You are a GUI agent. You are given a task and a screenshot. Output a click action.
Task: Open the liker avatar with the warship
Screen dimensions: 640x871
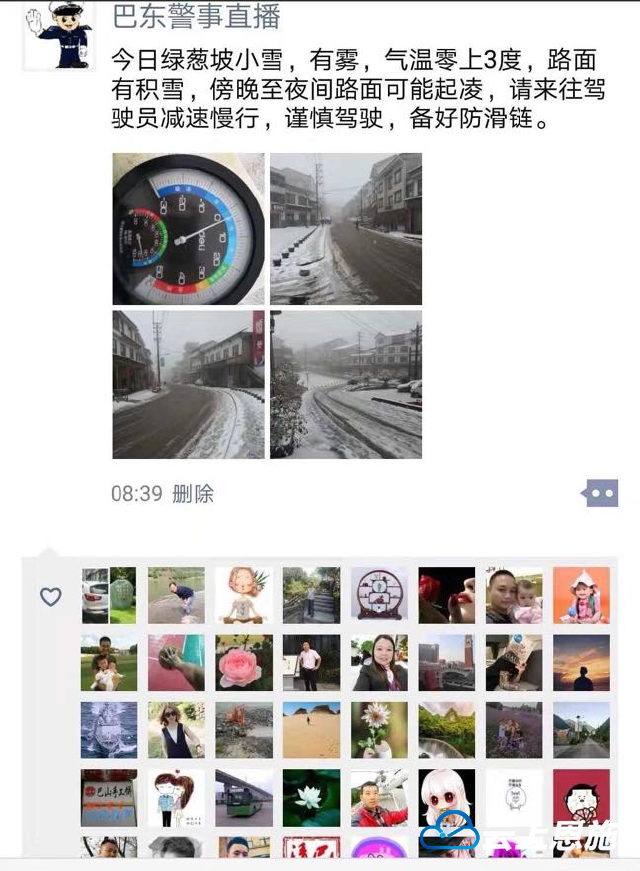[109, 730]
